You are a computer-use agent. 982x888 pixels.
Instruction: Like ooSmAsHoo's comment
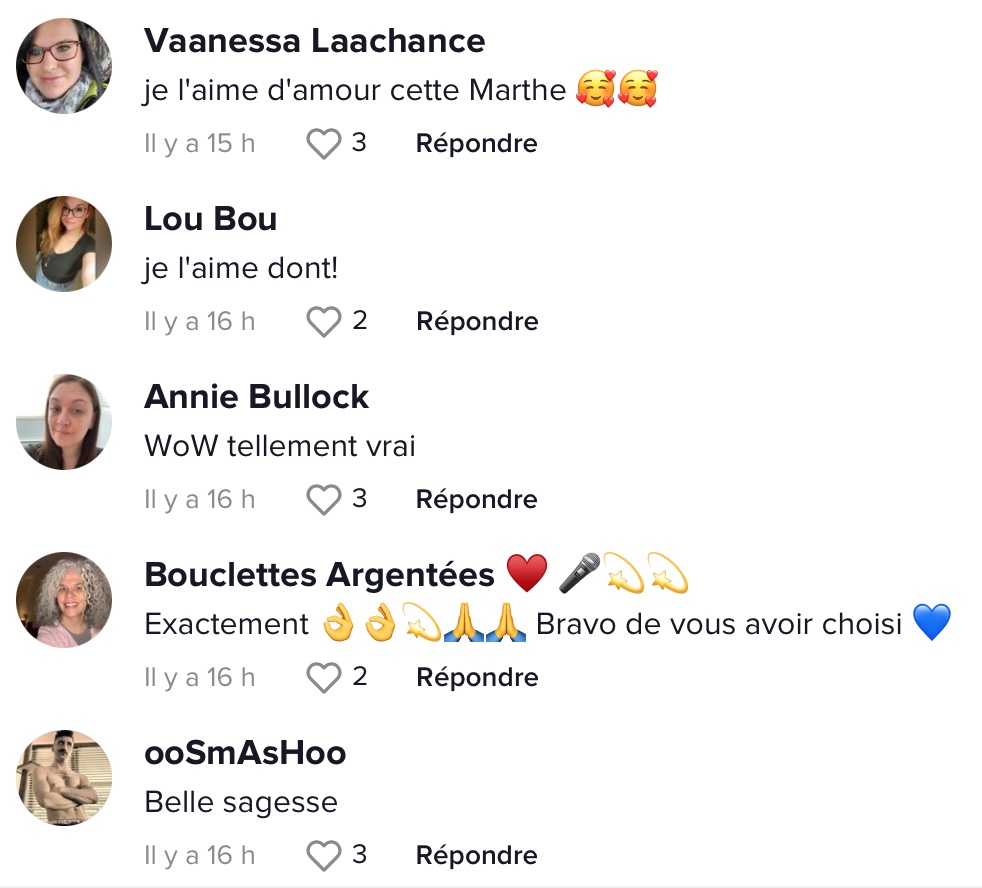(x=323, y=856)
